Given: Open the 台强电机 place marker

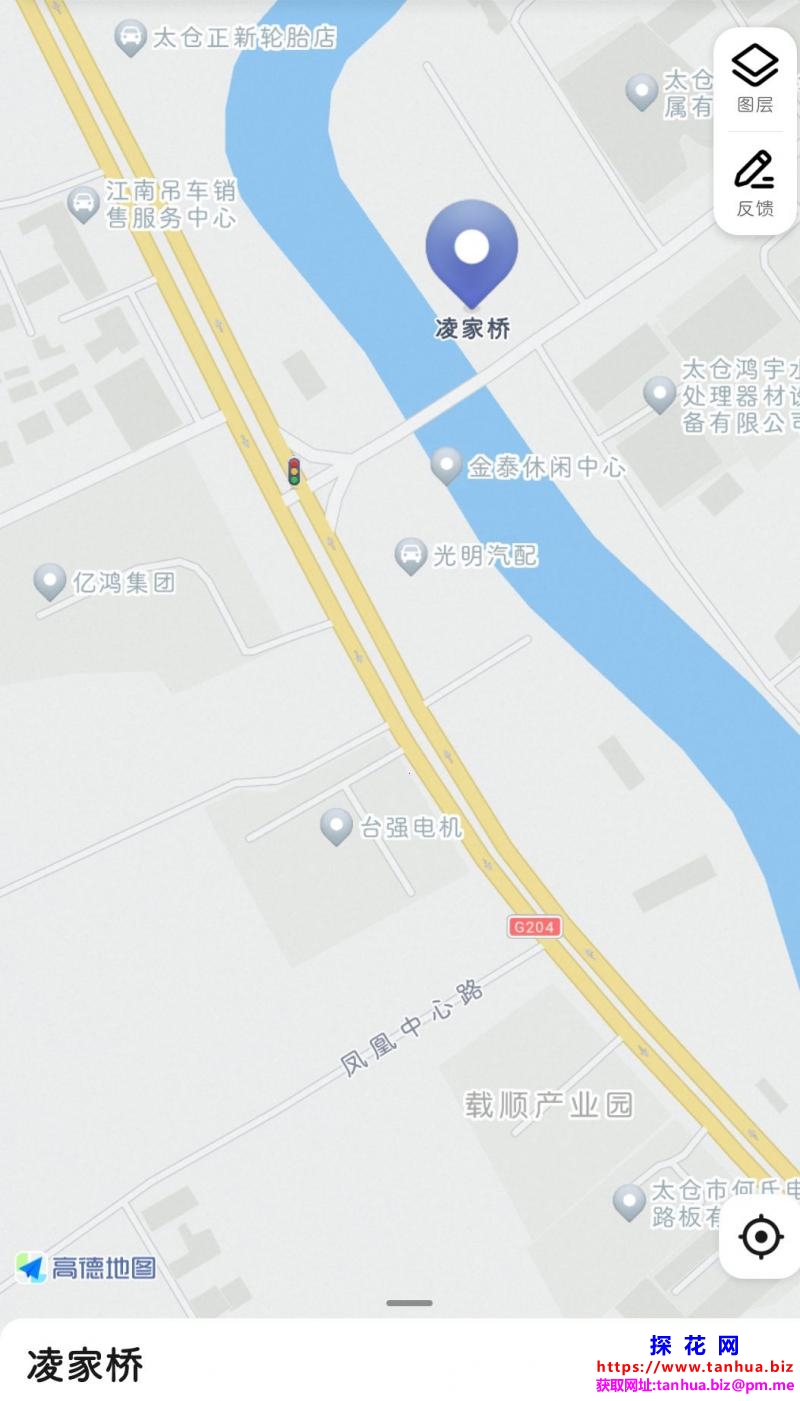Looking at the screenshot, I should click(x=336, y=827).
